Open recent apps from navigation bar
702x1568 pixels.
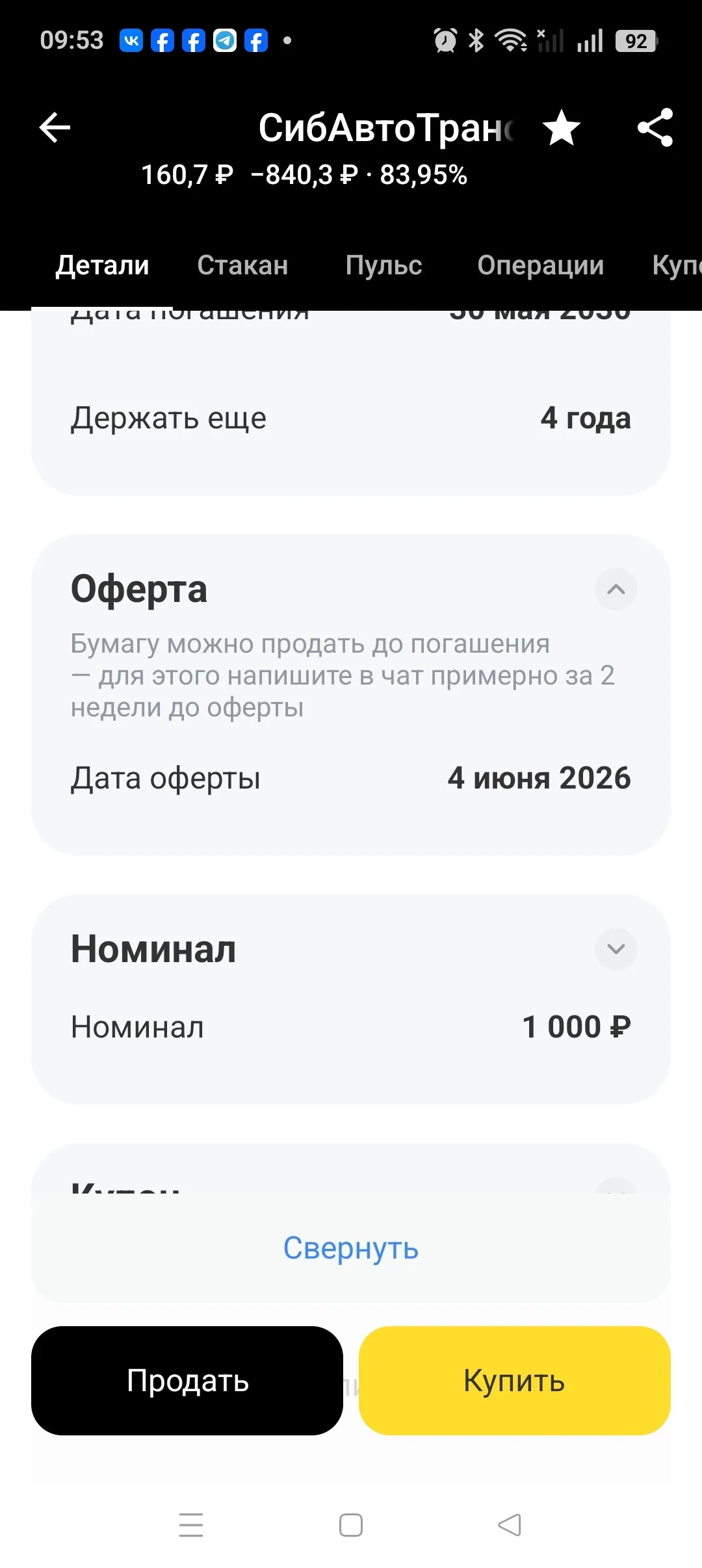[x=191, y=1524]
